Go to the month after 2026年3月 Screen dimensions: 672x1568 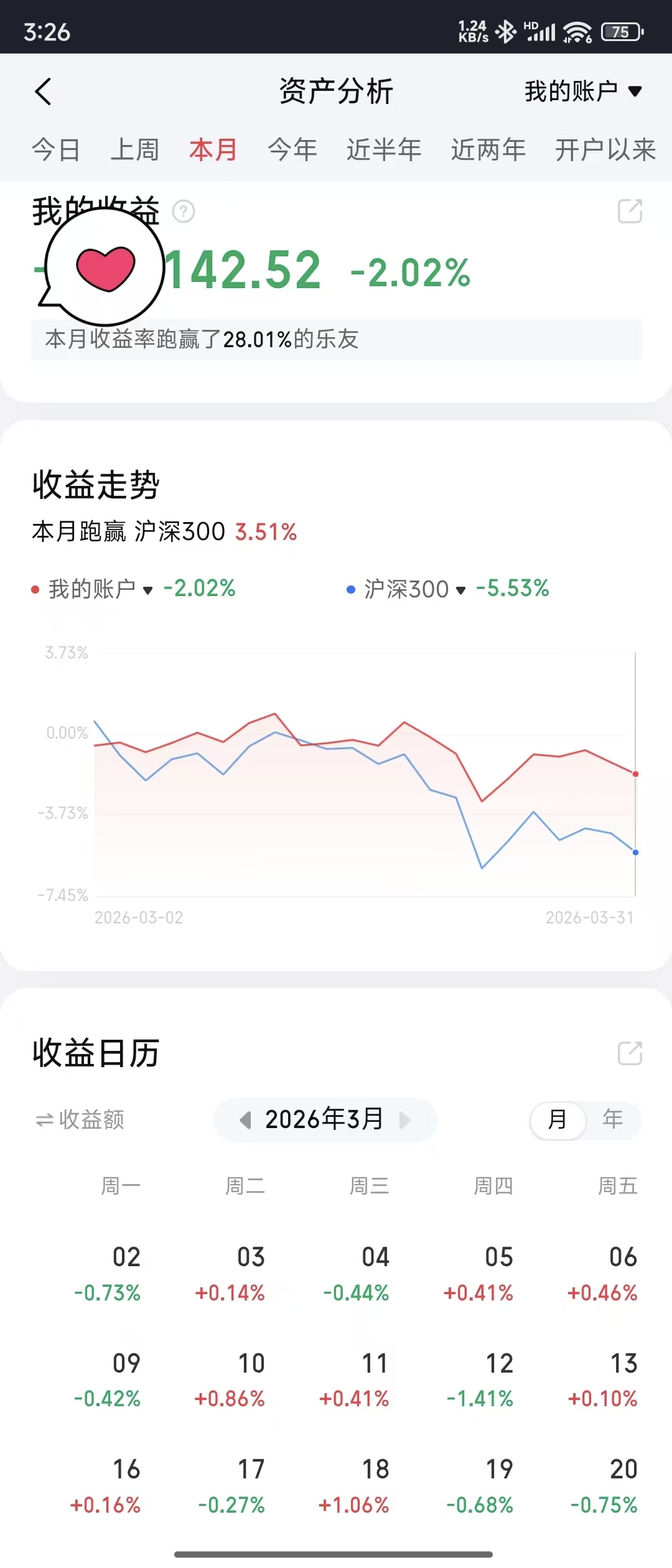(405, 1120)
